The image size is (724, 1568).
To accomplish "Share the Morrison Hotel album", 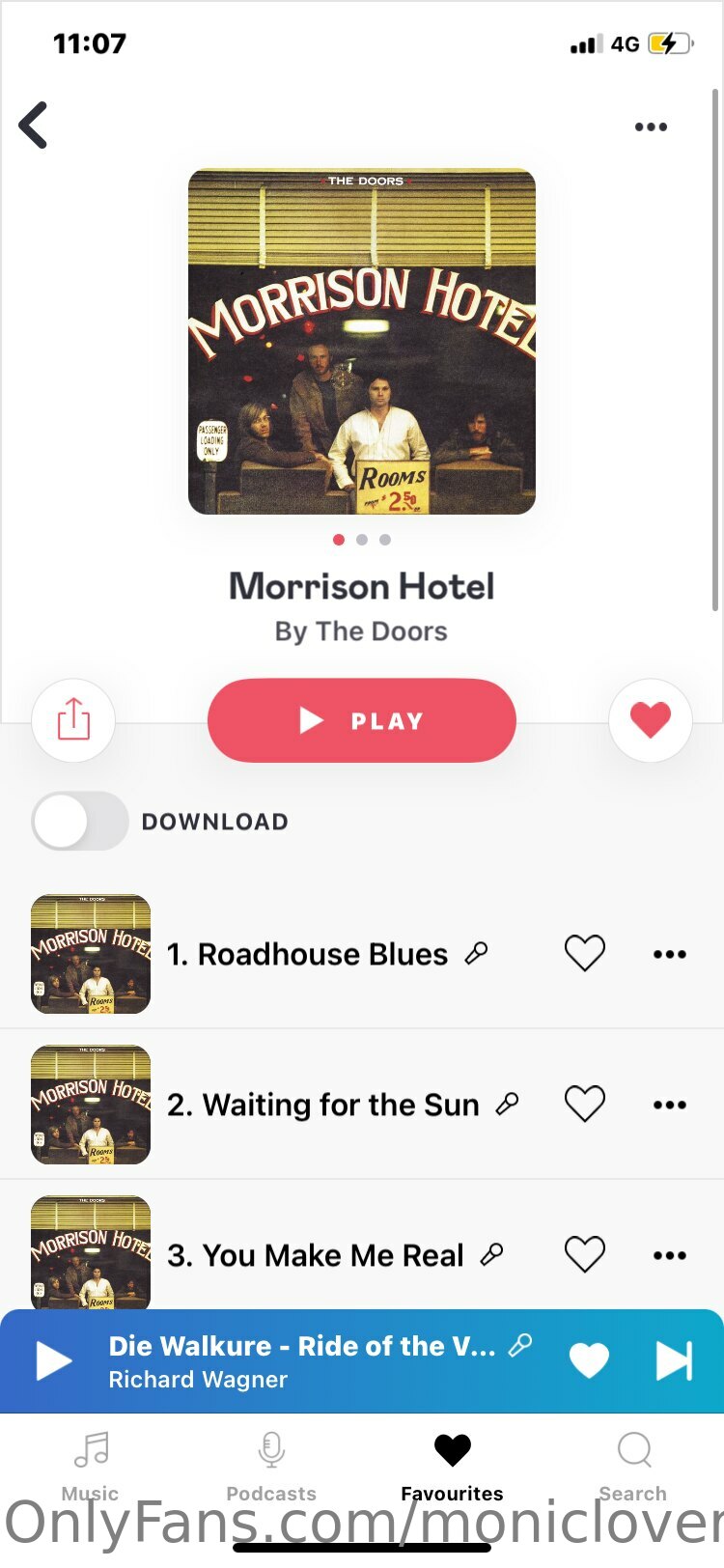I will [73, 720].
